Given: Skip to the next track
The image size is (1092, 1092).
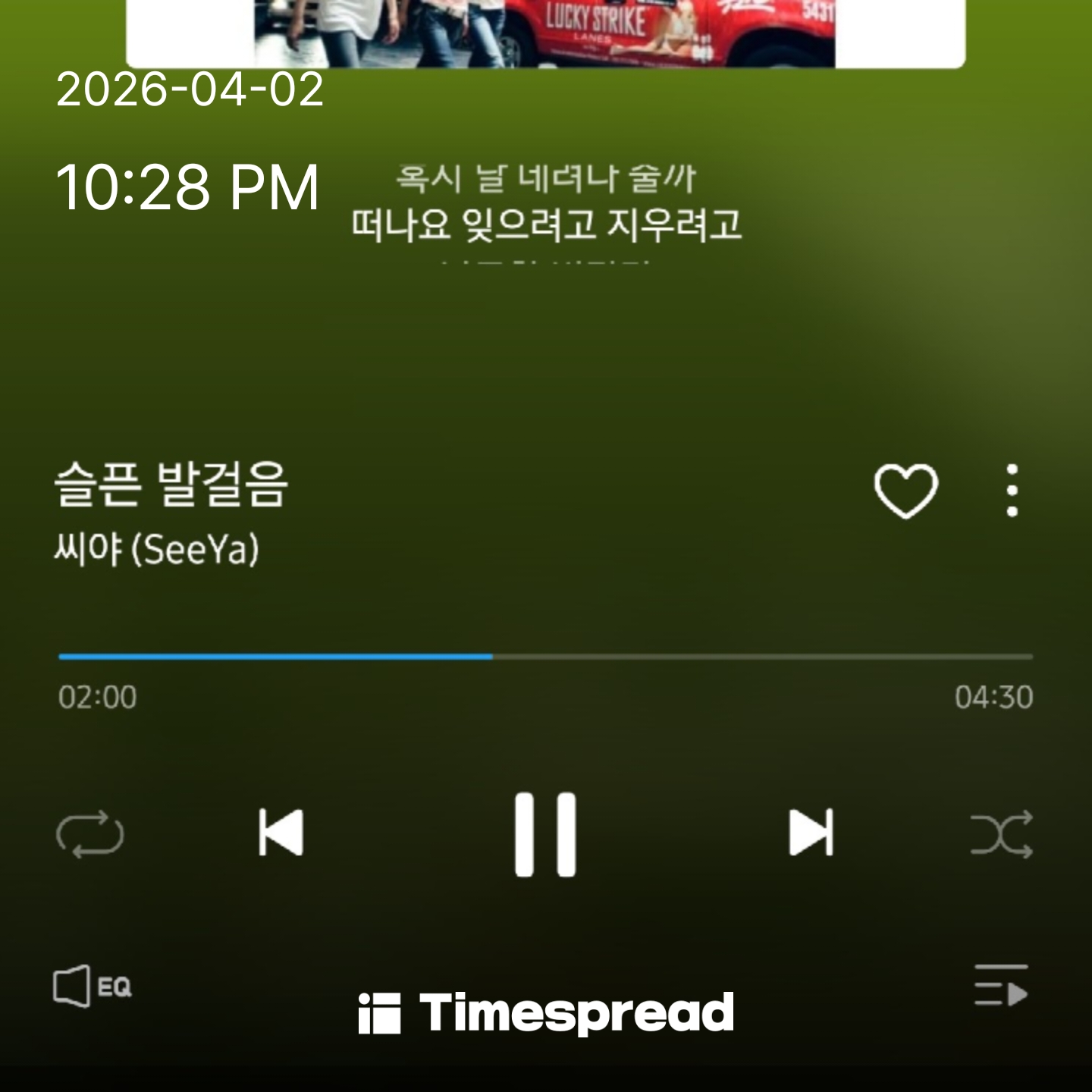Looking at the screenshot, I should [811, 833].
